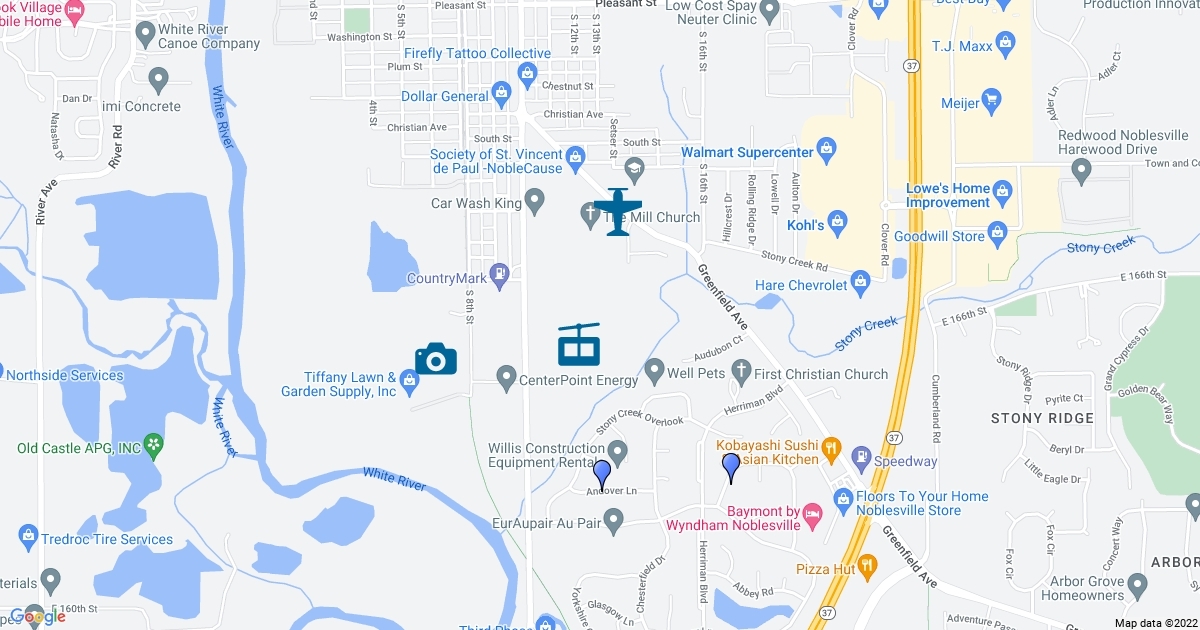Viewport: 1200px width, 630px height.
Task: Open Walmart Supercenter place pin
Action: click(827, 152)
